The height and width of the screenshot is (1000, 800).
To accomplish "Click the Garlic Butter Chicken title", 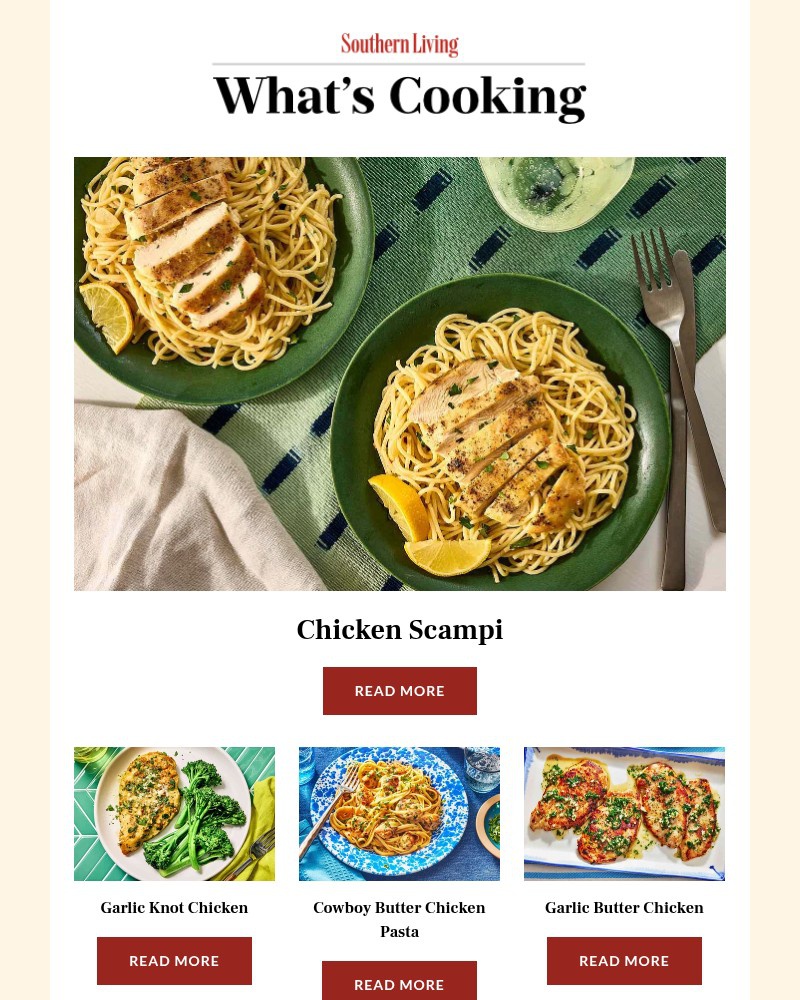I will coord(624,908).
